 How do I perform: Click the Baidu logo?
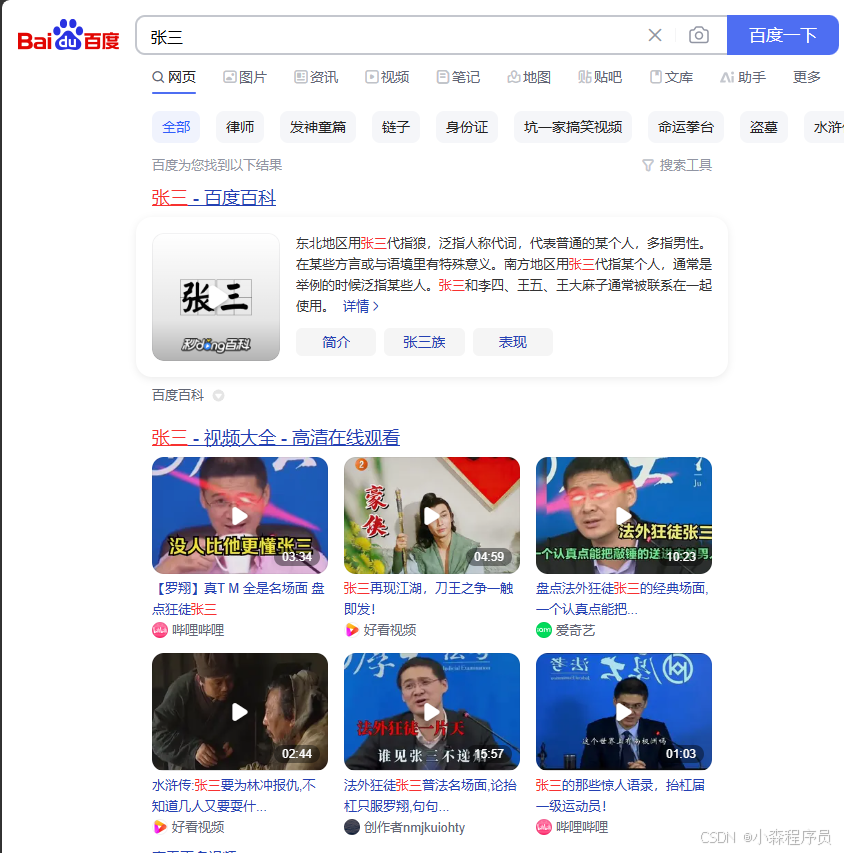[x=67, y=34]
